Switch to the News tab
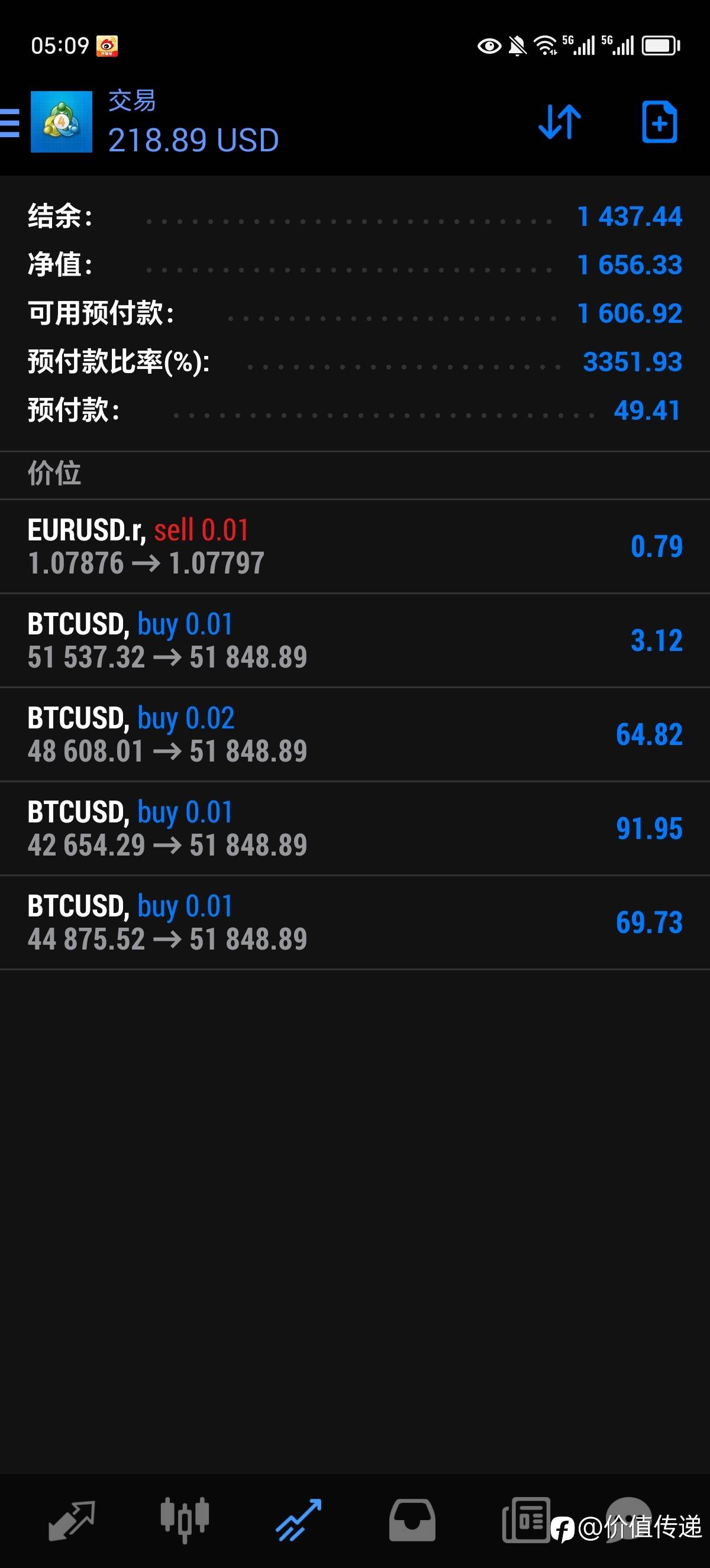The height and width of the screenshot is (1568, 710). click(525, 1520)
